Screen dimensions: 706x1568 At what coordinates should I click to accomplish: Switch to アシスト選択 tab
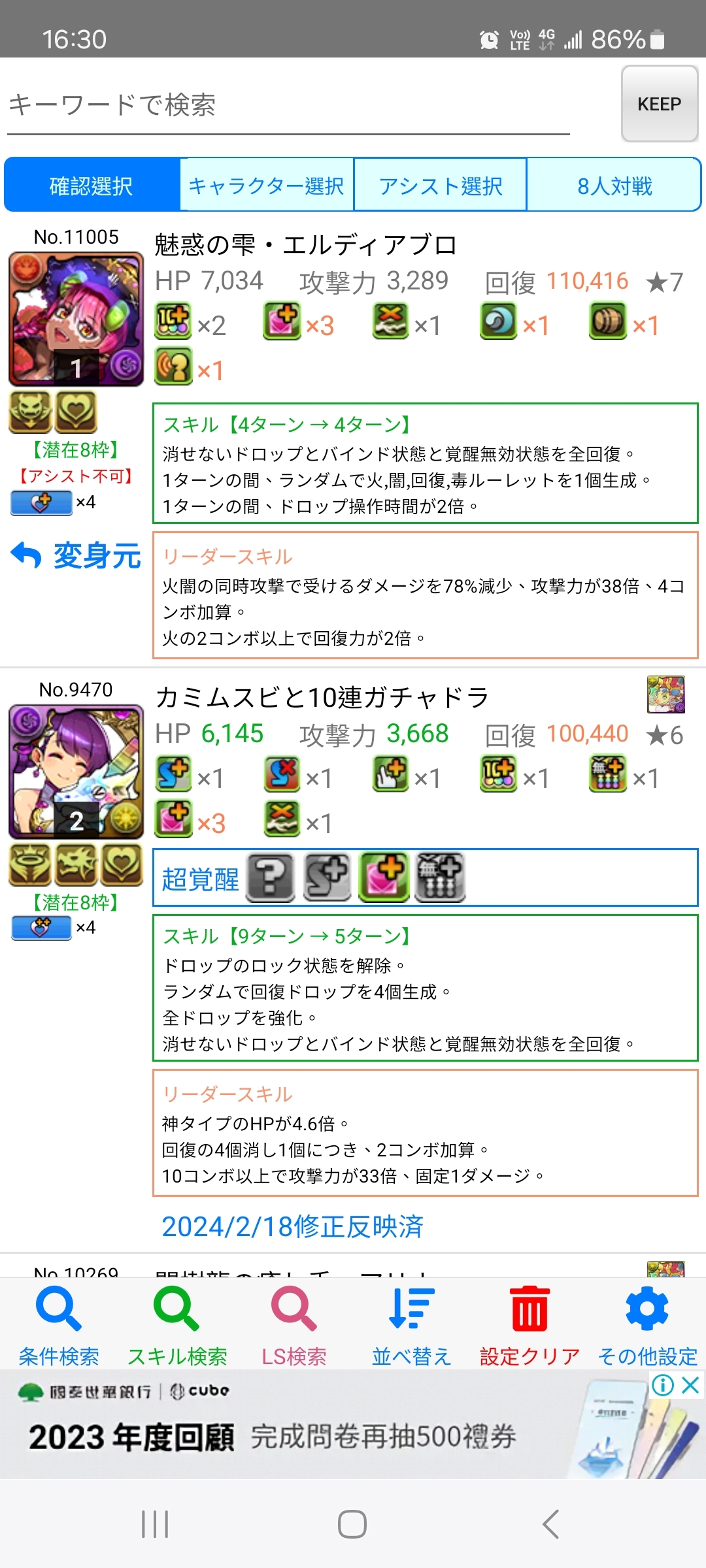[x=440, y=186]
